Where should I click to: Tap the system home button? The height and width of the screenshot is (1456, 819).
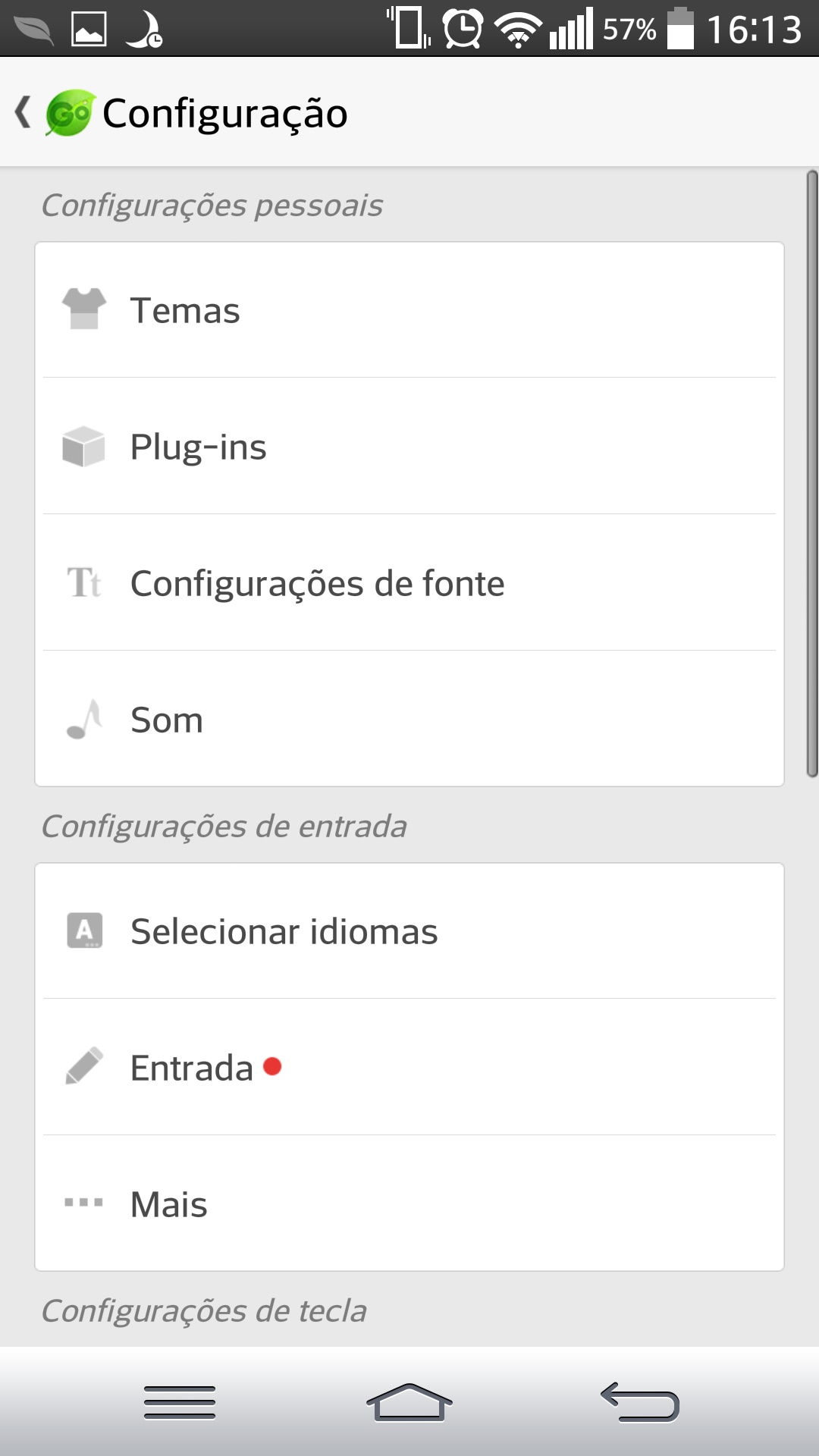click(409, 1401)
